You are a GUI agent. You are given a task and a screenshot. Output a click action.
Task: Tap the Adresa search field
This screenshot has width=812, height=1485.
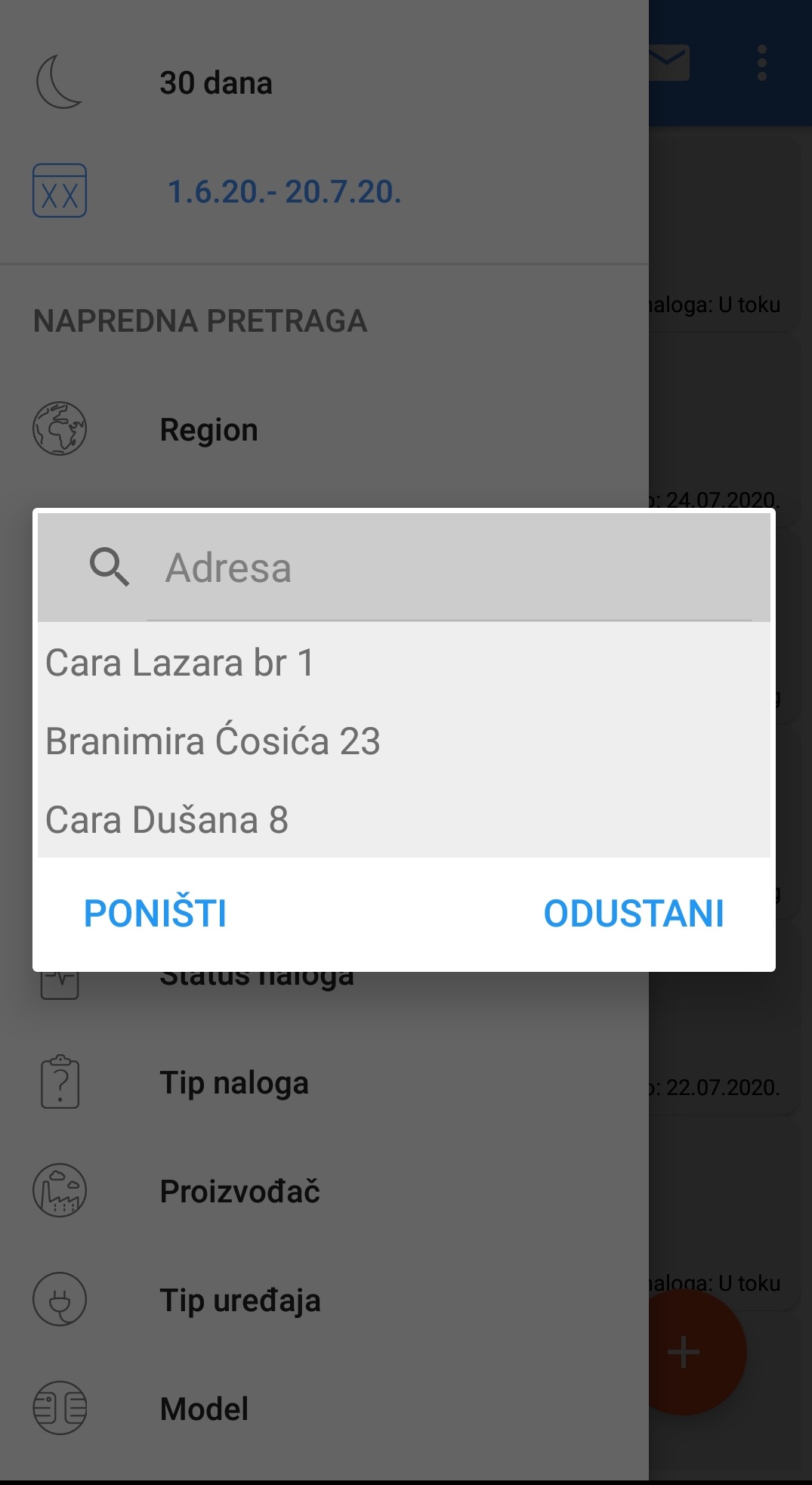449,568
